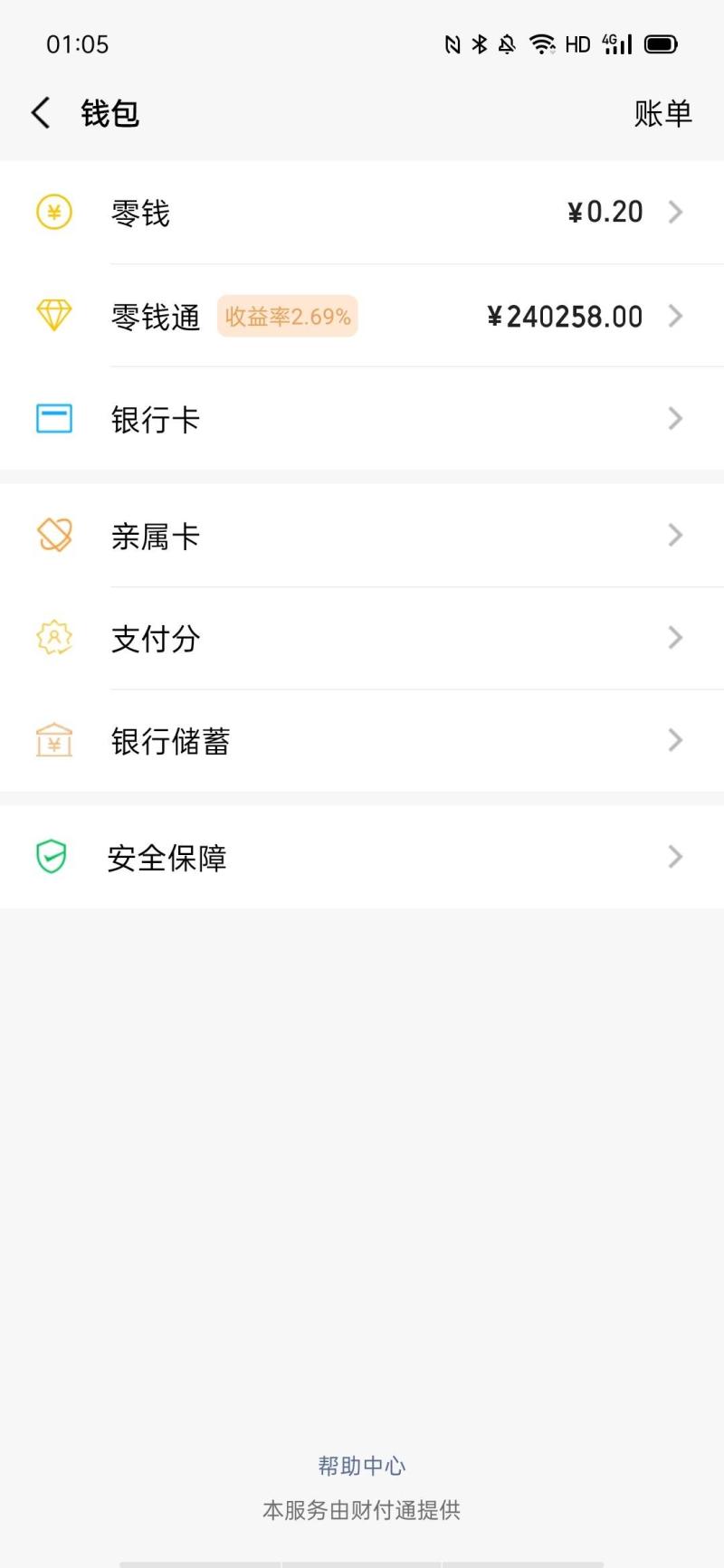This screenshot has height=1568, width=724.
Task: Open 账单 in the top bar
Action: point(662,113)
